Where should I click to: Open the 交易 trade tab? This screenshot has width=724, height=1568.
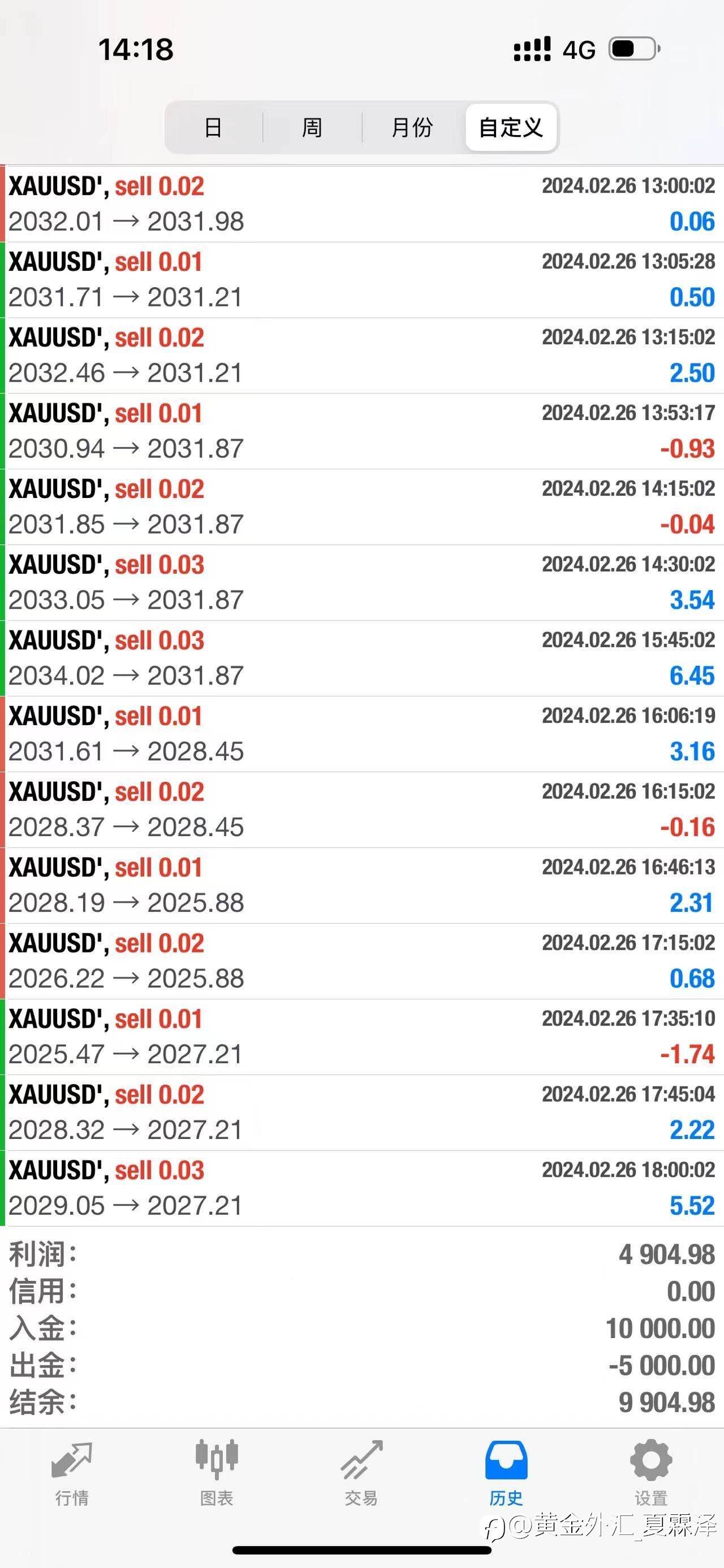pyautogui.click(x=361, y=1472)
